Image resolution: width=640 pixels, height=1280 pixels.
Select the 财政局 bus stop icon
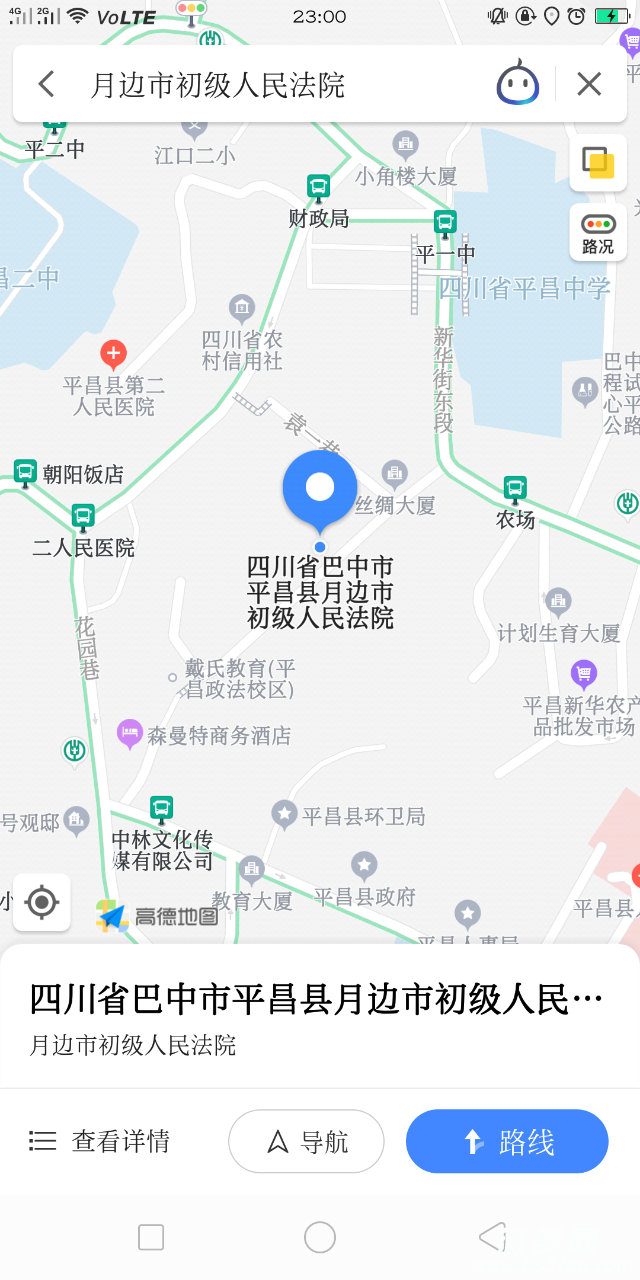318,187
